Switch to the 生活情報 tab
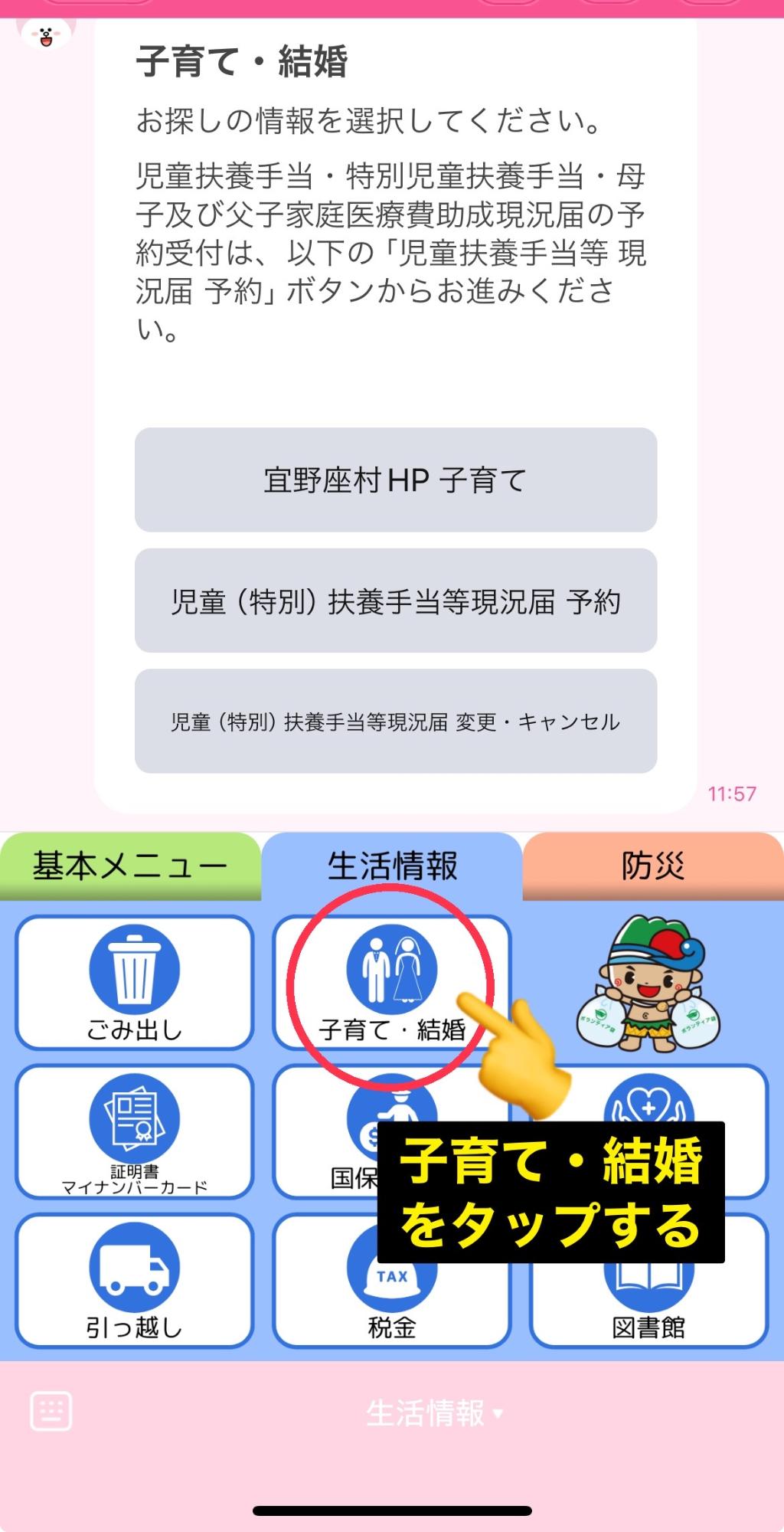 (392, 866)
